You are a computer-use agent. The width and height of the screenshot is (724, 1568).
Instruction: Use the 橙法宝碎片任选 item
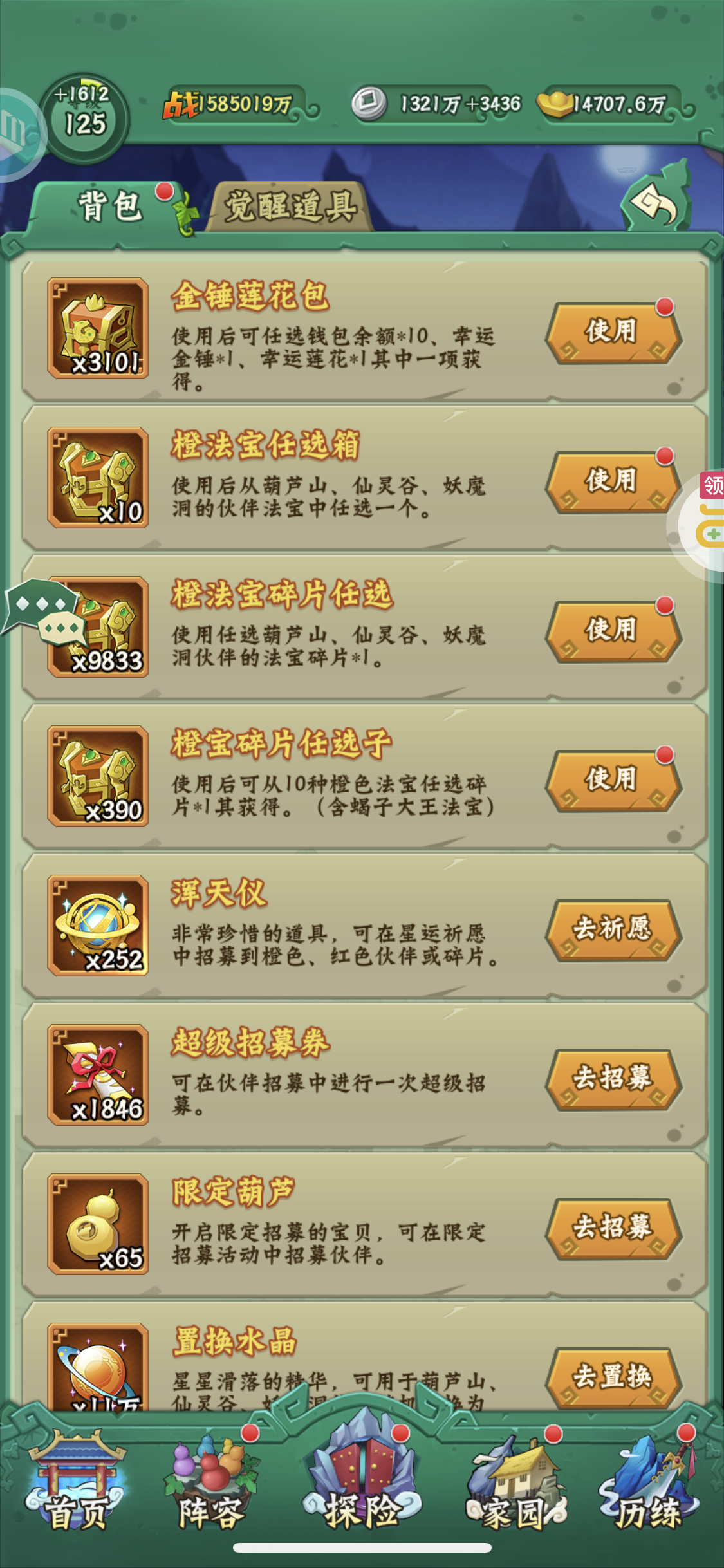[613, 631]
